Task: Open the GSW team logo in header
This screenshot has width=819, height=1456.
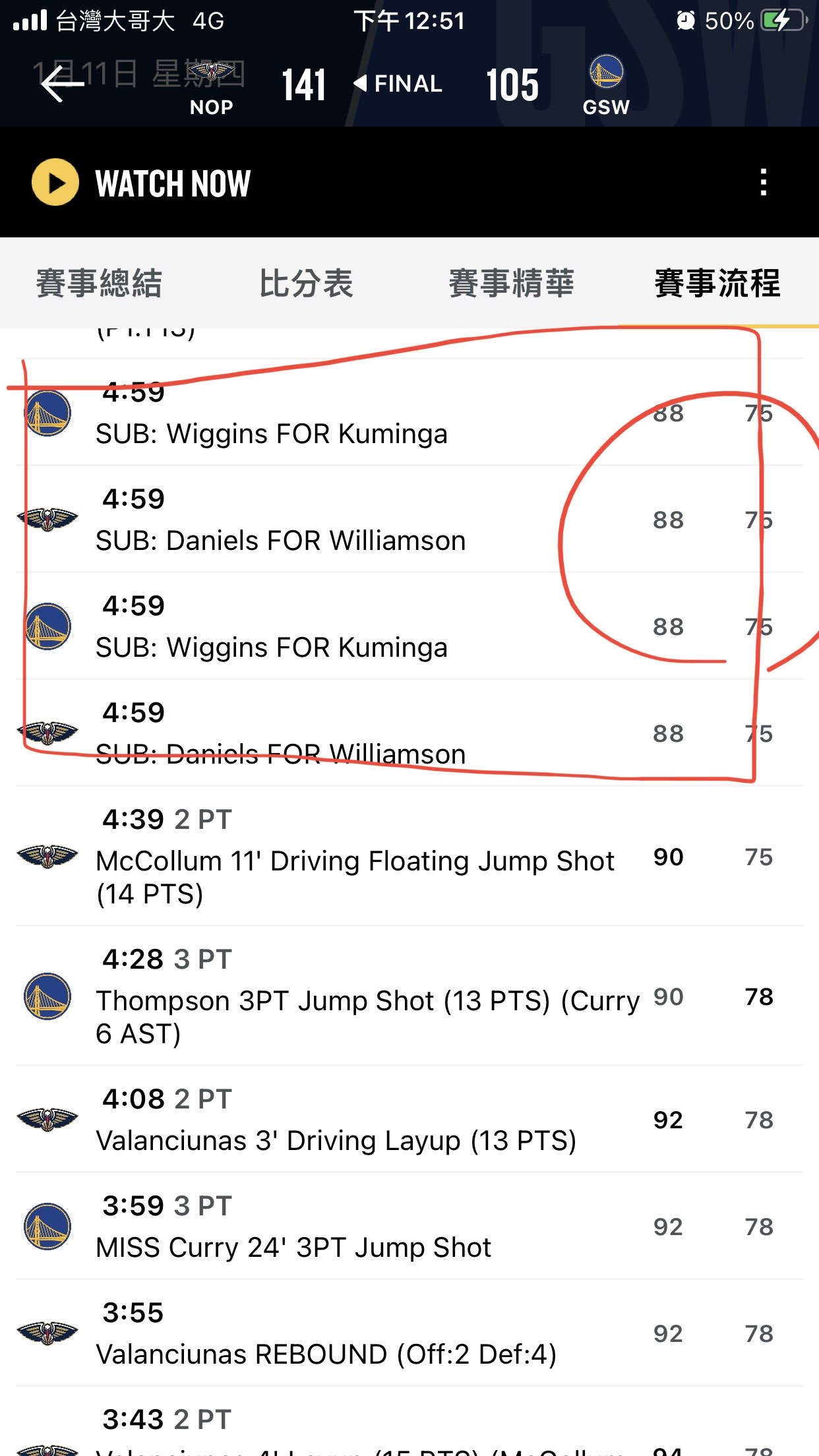Action: click(606, 73)
